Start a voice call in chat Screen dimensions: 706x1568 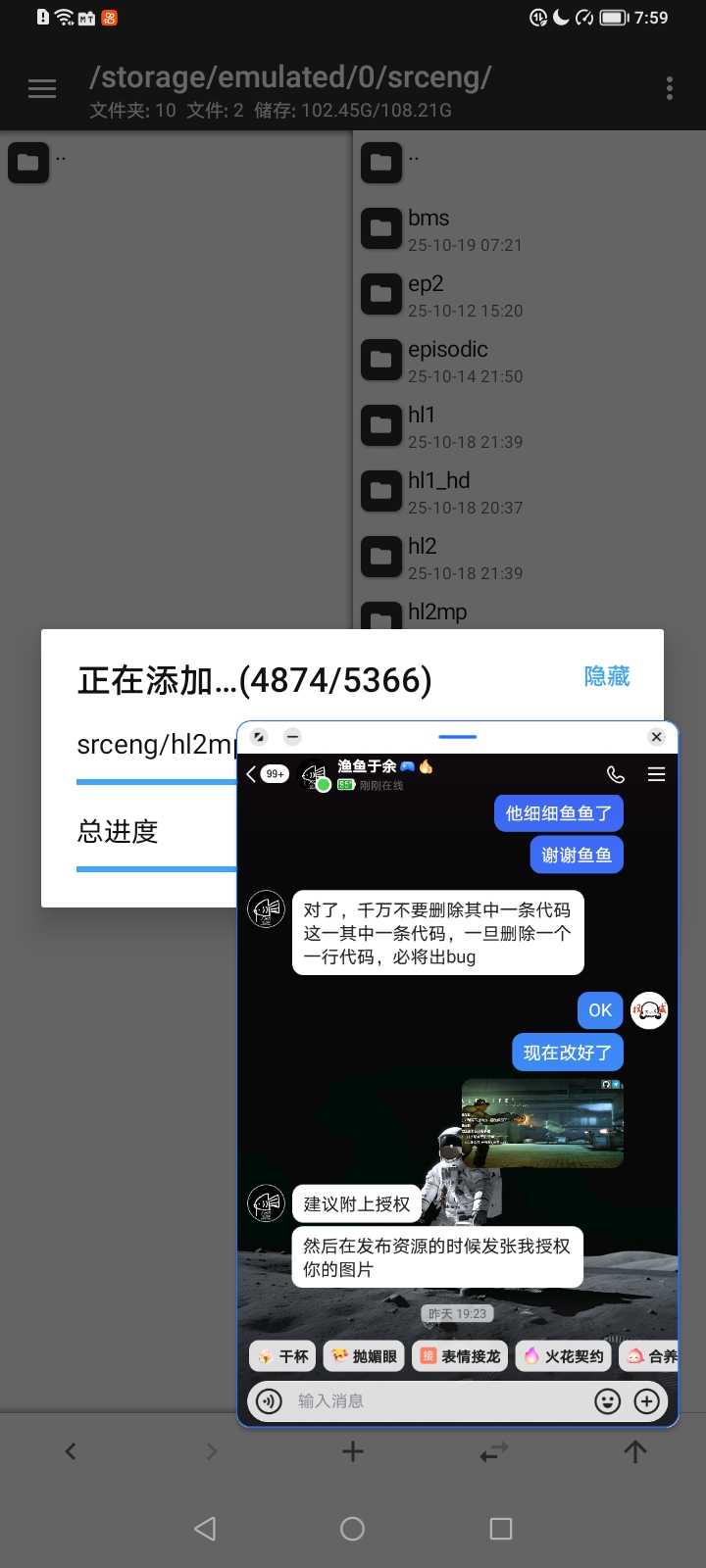616,774
